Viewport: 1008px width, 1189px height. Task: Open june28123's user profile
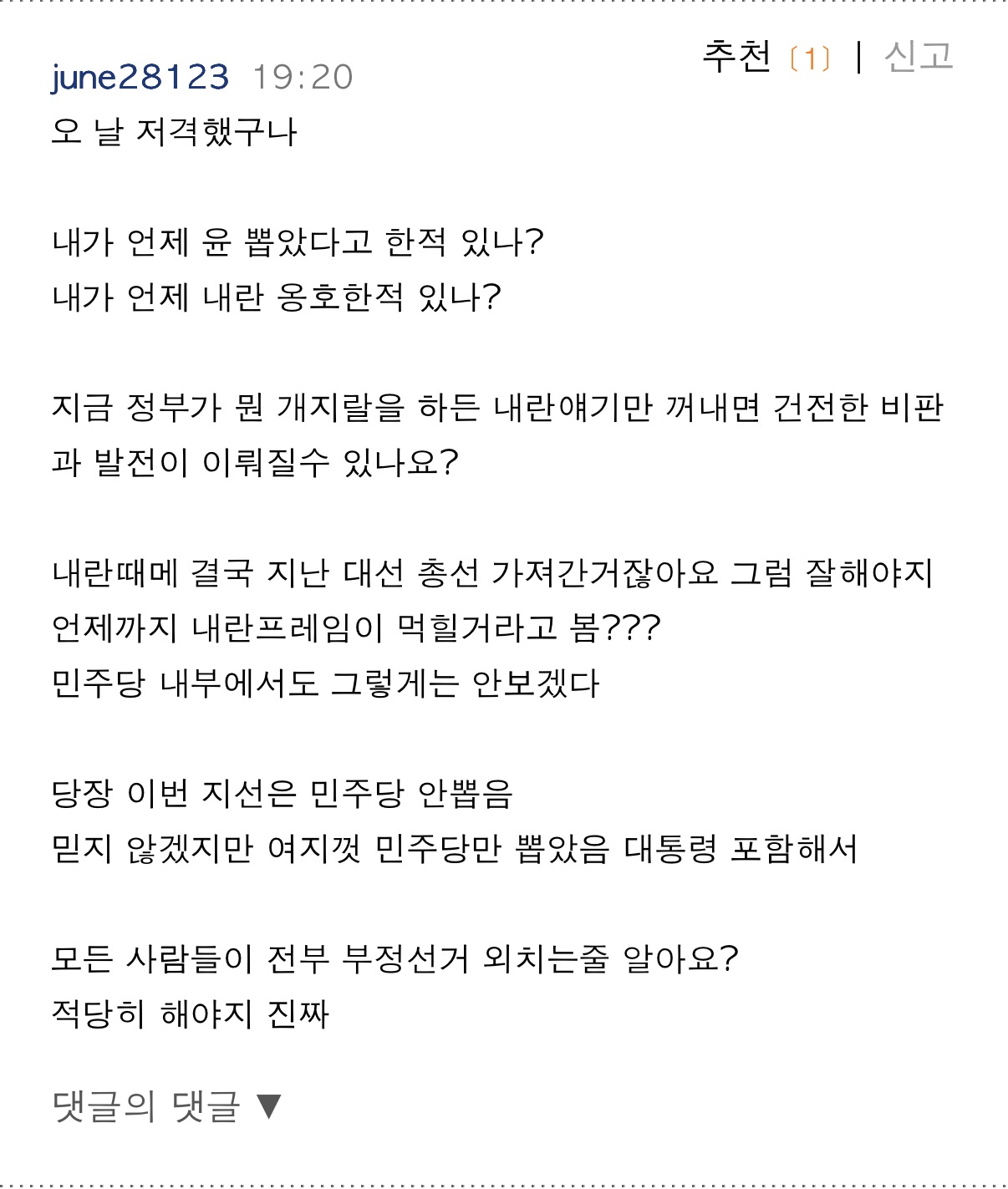click(x=140, y=77)
